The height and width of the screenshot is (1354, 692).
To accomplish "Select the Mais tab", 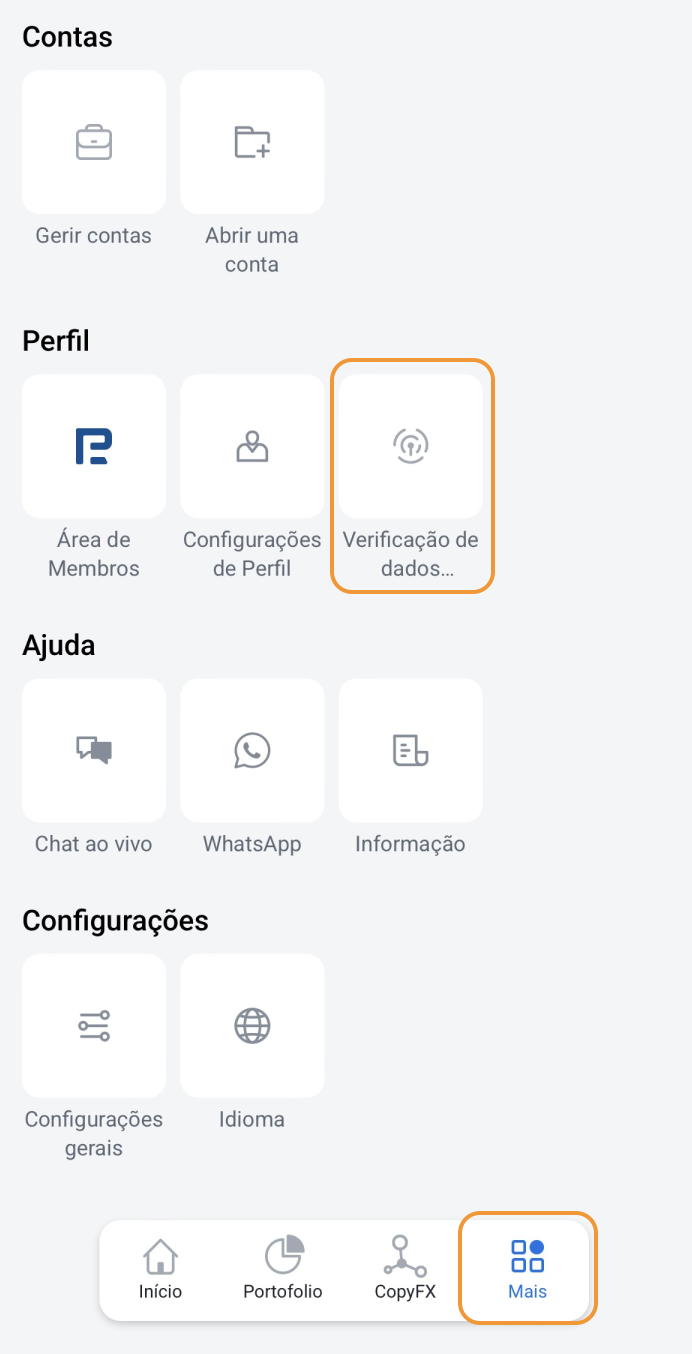I will click(527, 1268).
